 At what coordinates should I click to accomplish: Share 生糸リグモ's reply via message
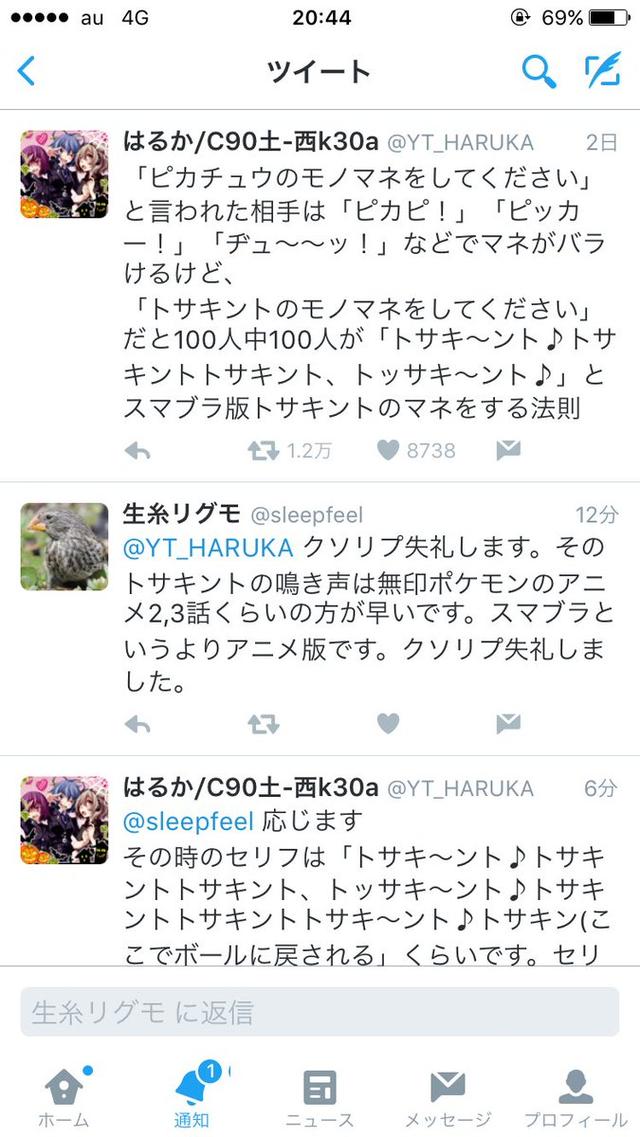point(509,724)
